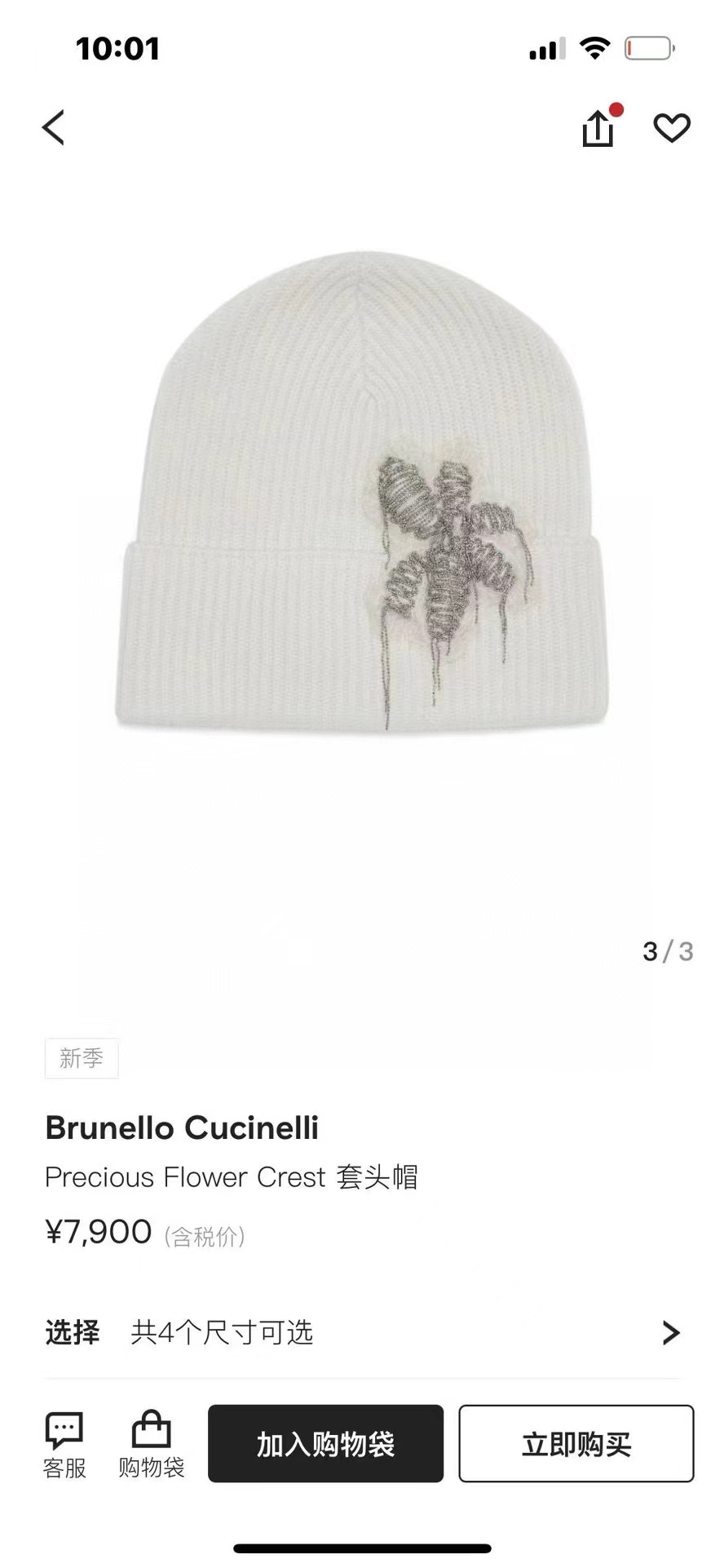Contact customer service (客服)
The width and height of the screenshot is (724, 1568).
[x=64, y=1444]
